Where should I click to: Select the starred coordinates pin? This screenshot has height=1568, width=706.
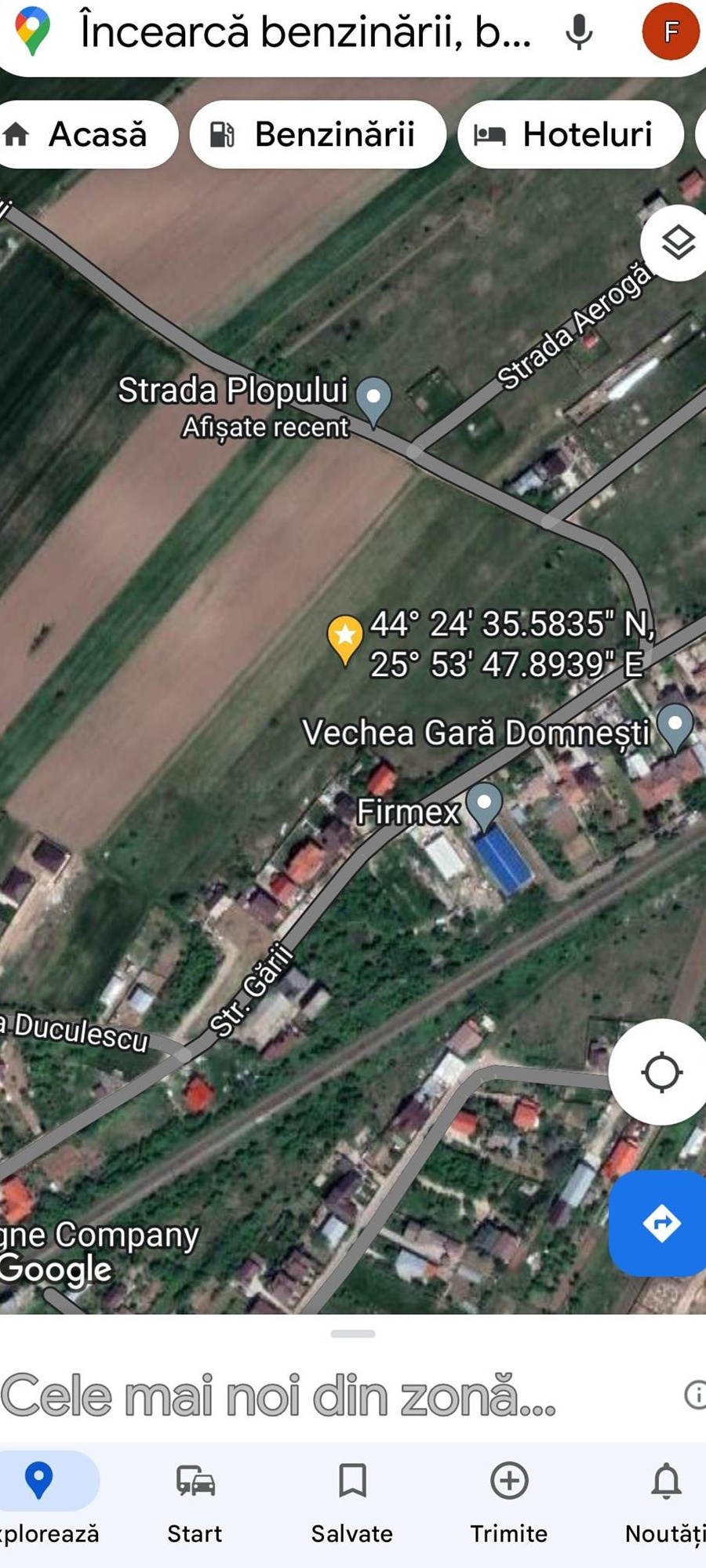(x=344, y=638)
